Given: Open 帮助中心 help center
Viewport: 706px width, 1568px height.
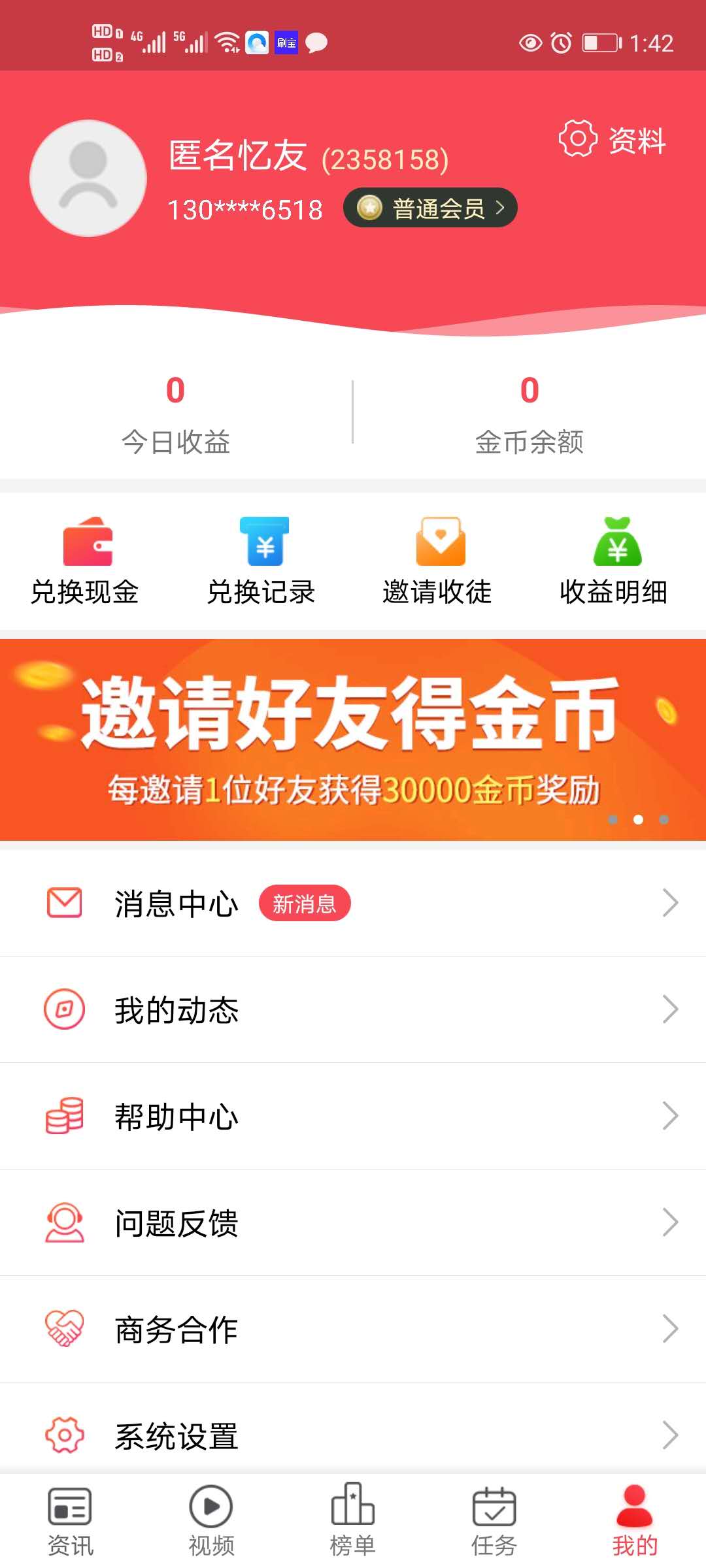Looking at the screenshot, I should coord(353,1117).
